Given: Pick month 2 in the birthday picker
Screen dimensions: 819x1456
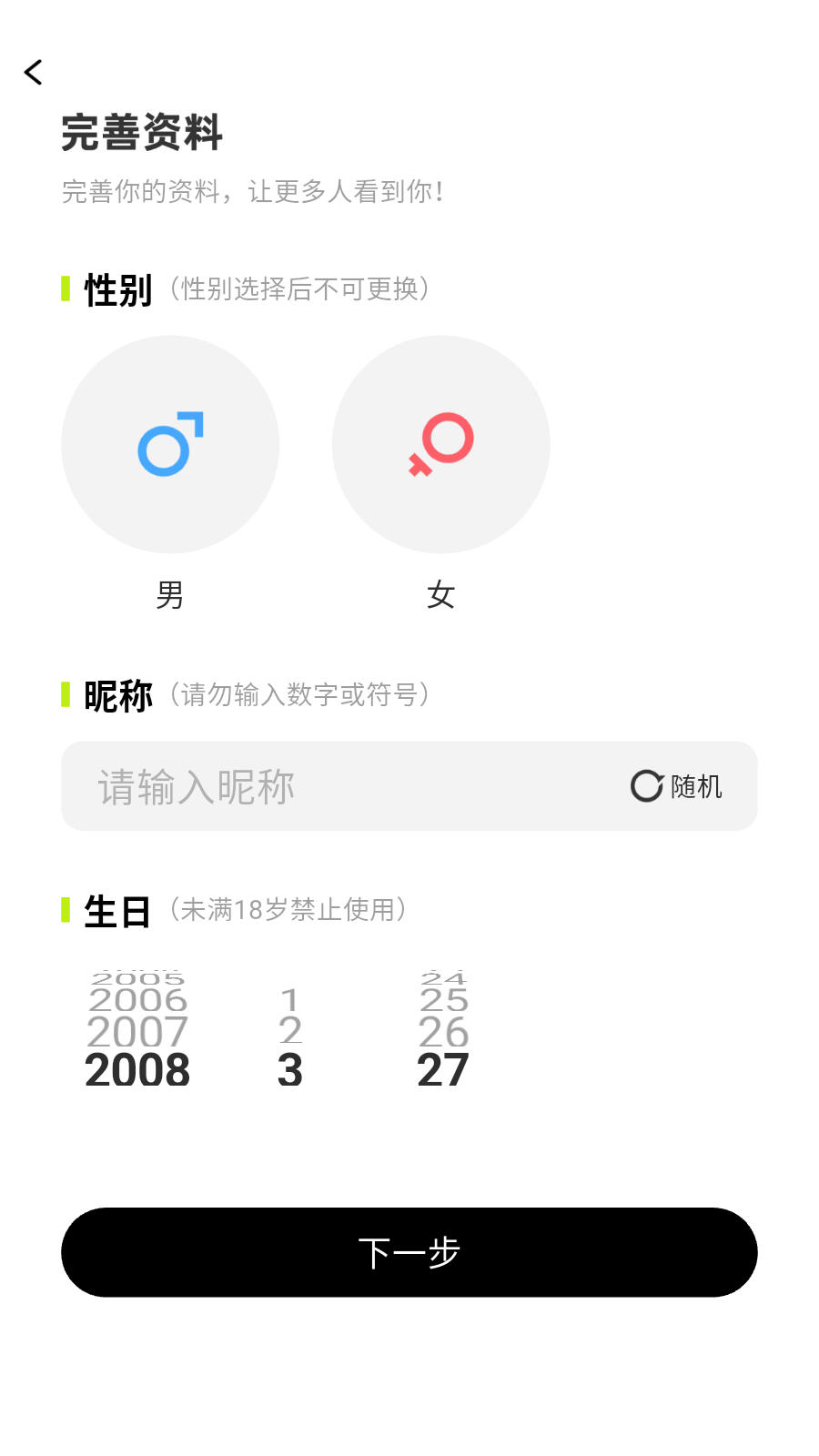Looking at the screenshot, I should [x=290, y=1031].
